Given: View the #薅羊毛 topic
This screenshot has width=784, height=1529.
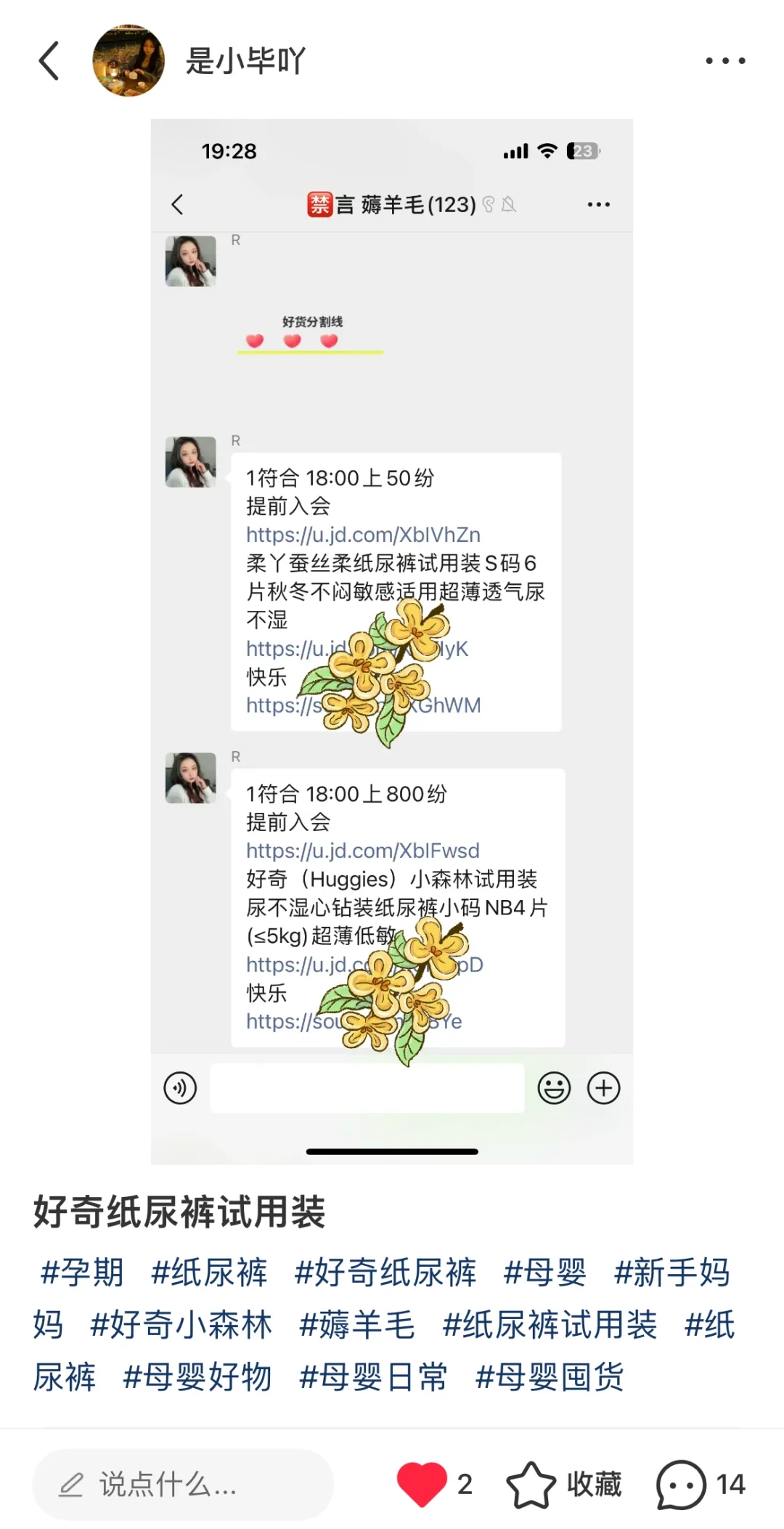Looking at the screenshot, I should pyautogui.click(x=357, y=1325).
